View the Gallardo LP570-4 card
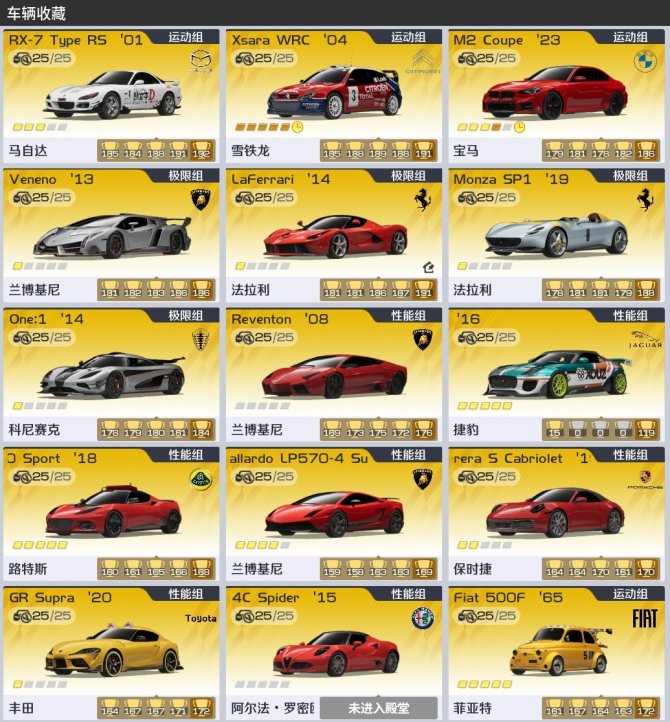The height and width of the screenshot is (722, 670). tap(334, 512)
